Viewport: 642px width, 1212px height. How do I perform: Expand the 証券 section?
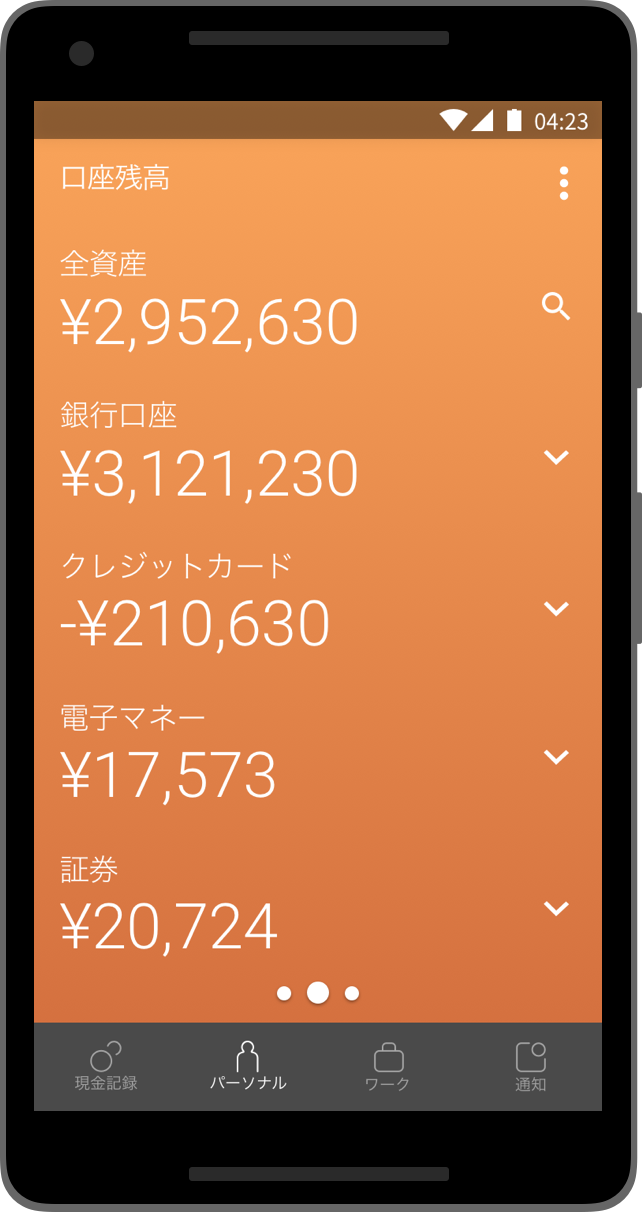556,908
